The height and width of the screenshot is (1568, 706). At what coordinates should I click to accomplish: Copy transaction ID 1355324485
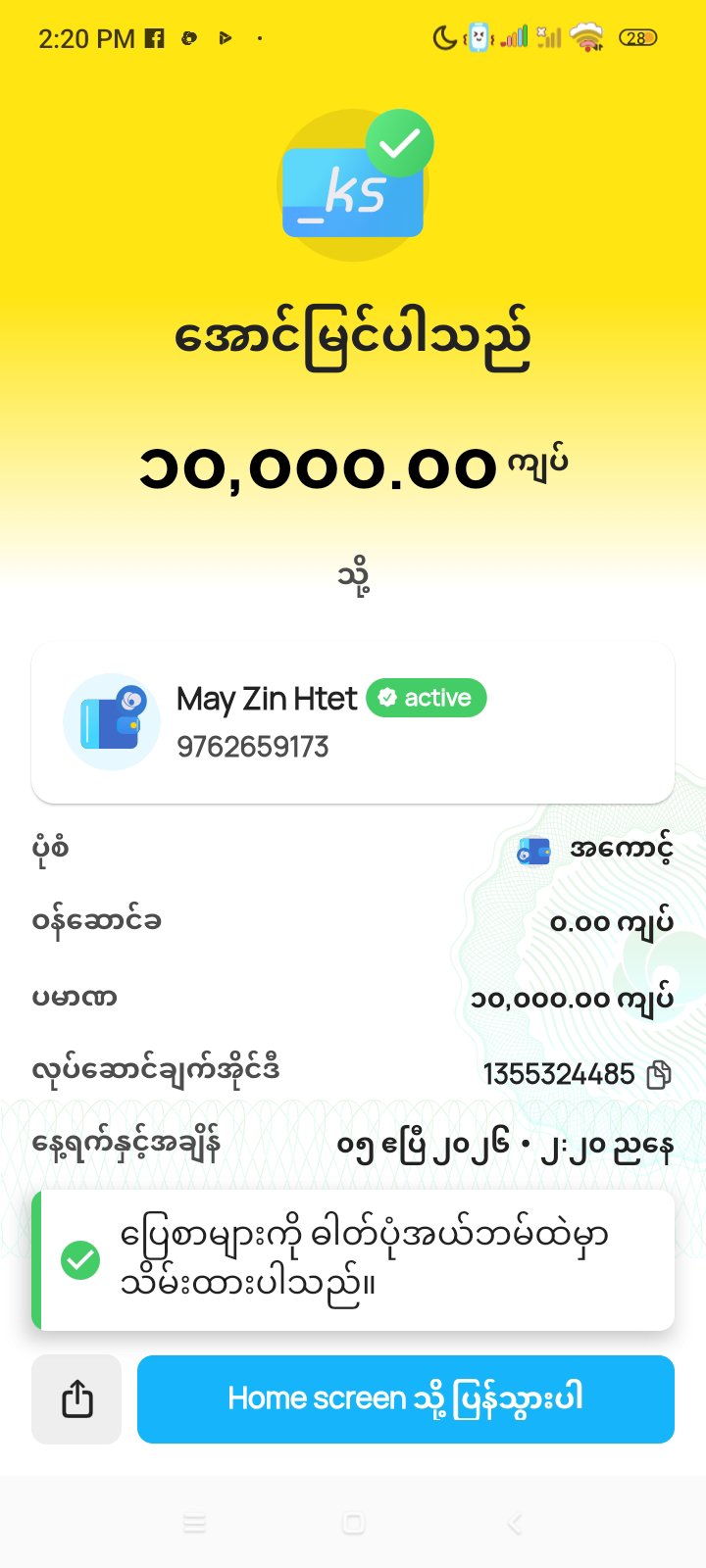[x=660, y=1075]
